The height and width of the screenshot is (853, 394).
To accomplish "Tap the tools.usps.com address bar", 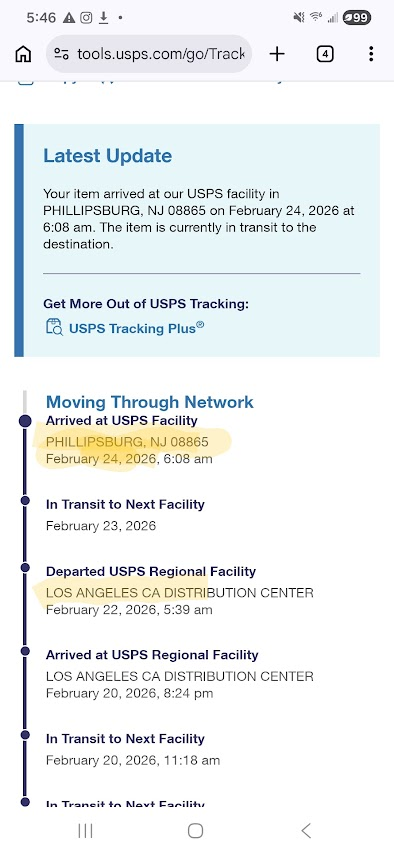I will (149, 54).
